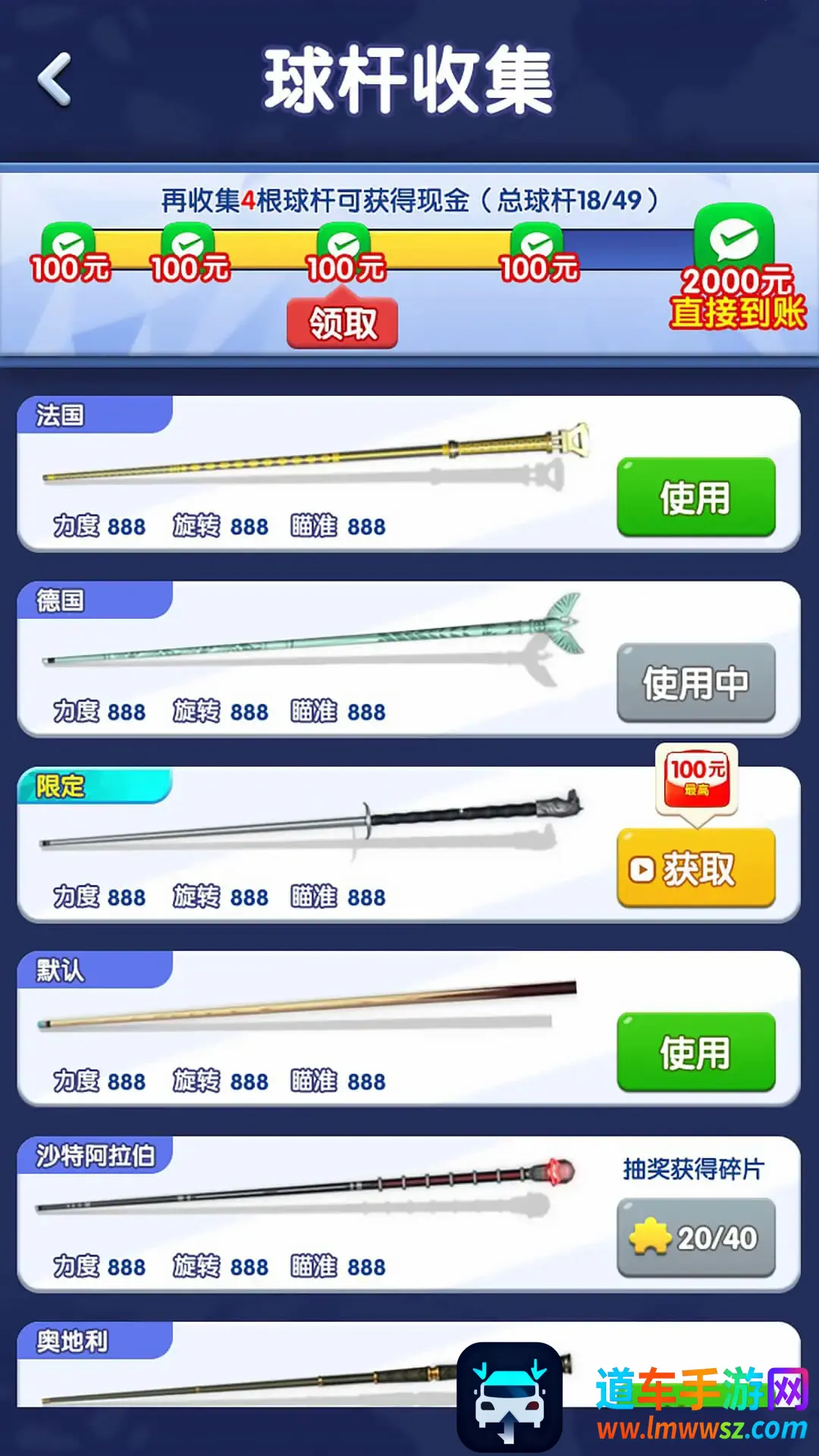Tap 使用中 on the 德国 cue

(x=695, y=682)
